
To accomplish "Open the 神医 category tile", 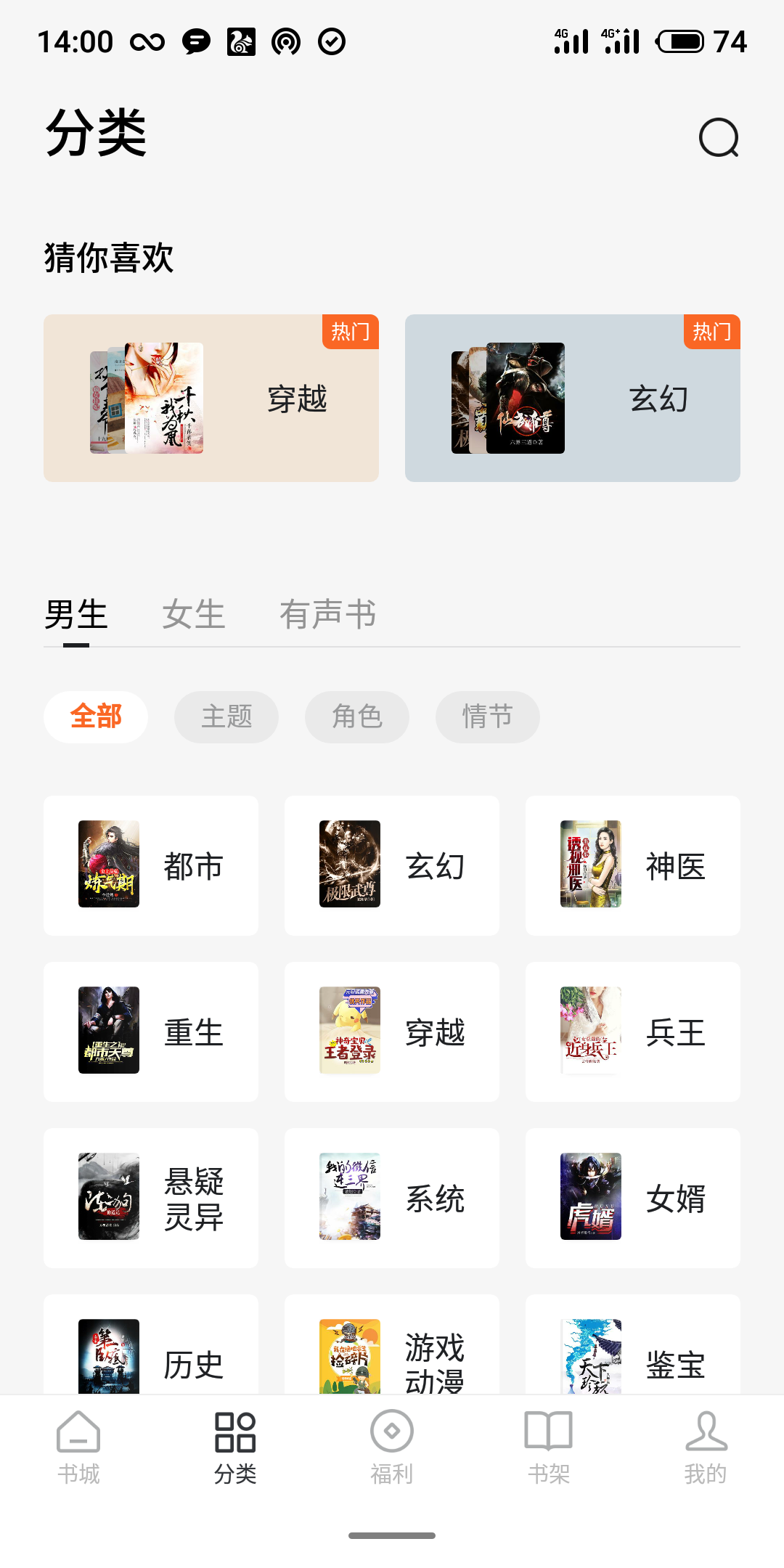I will (633, 865).
